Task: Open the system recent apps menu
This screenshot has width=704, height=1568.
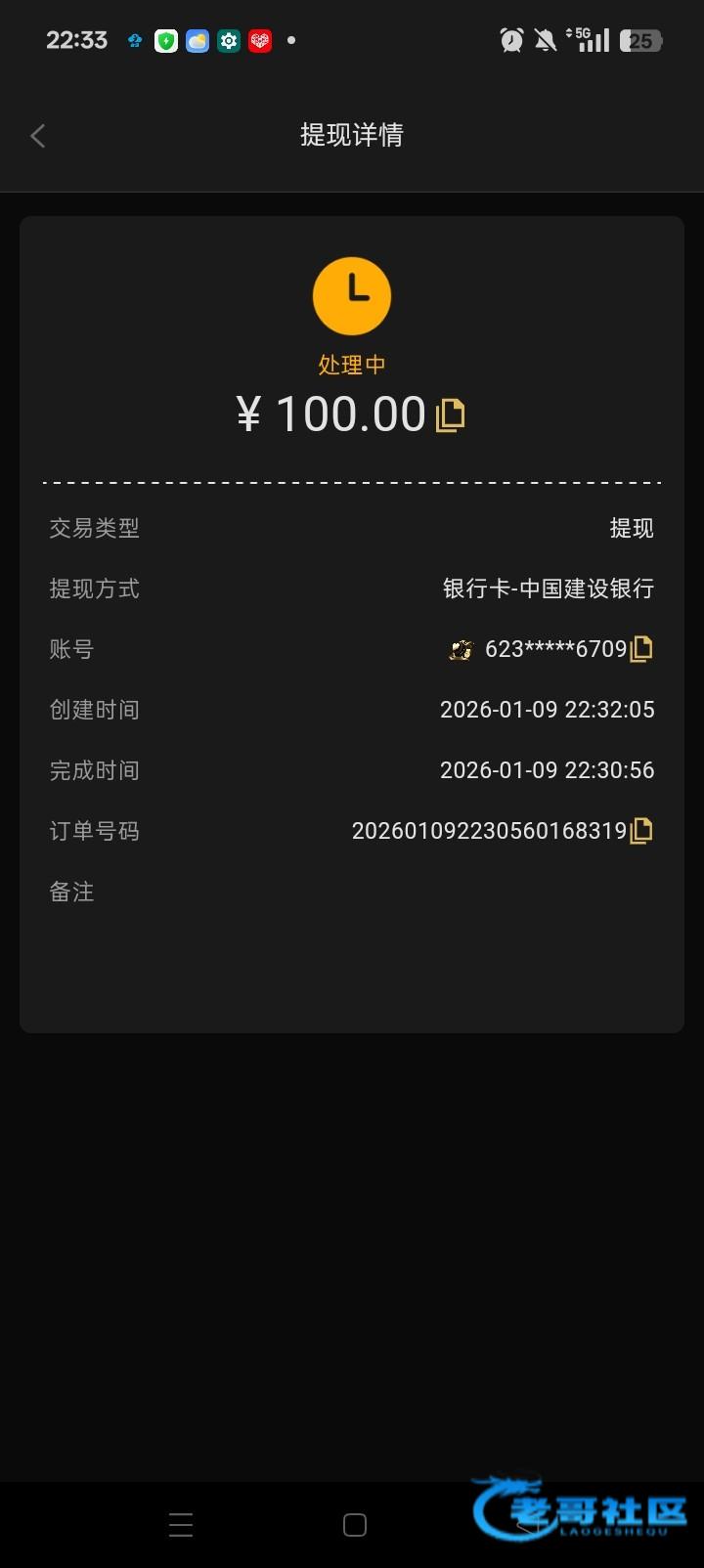Action: click(181, 1525)
